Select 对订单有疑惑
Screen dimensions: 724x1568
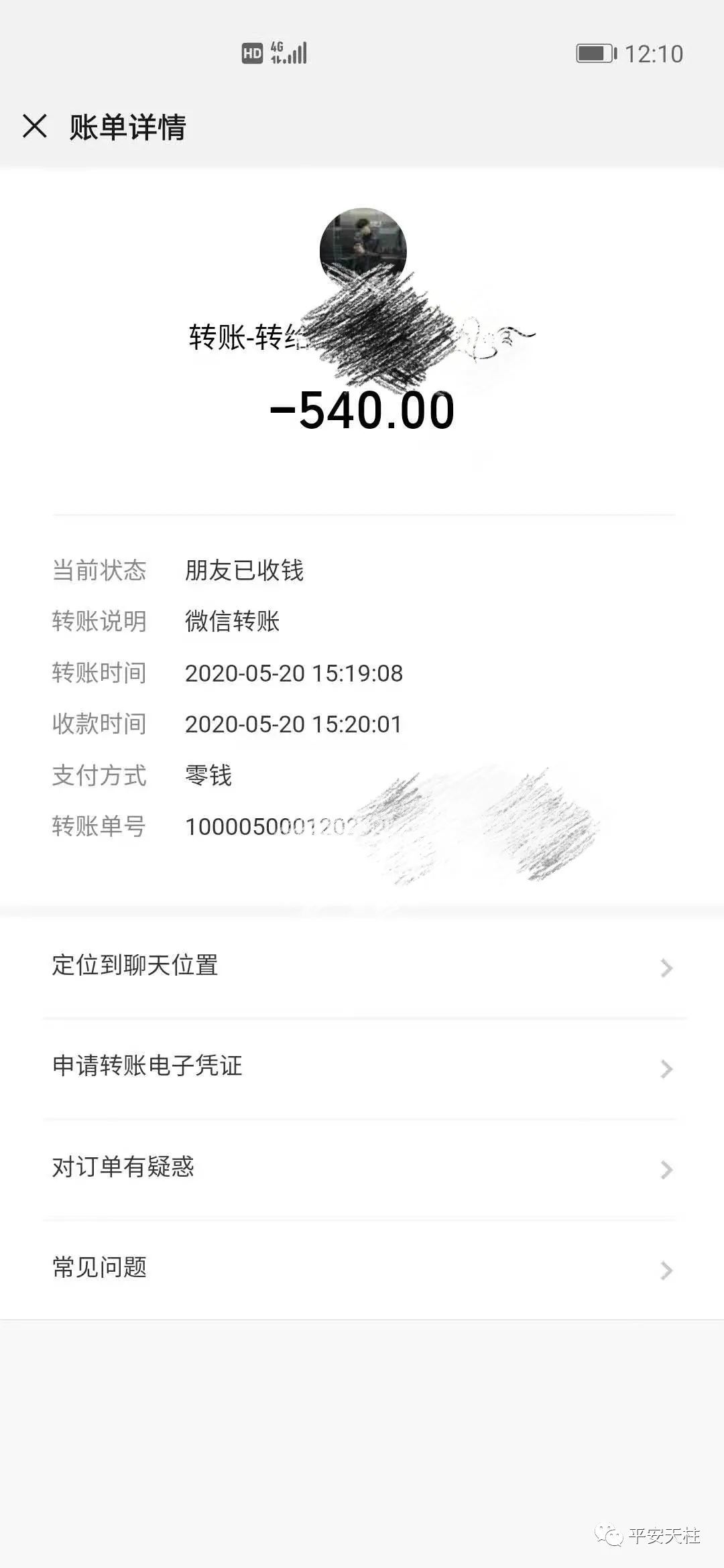[362, 1169]
